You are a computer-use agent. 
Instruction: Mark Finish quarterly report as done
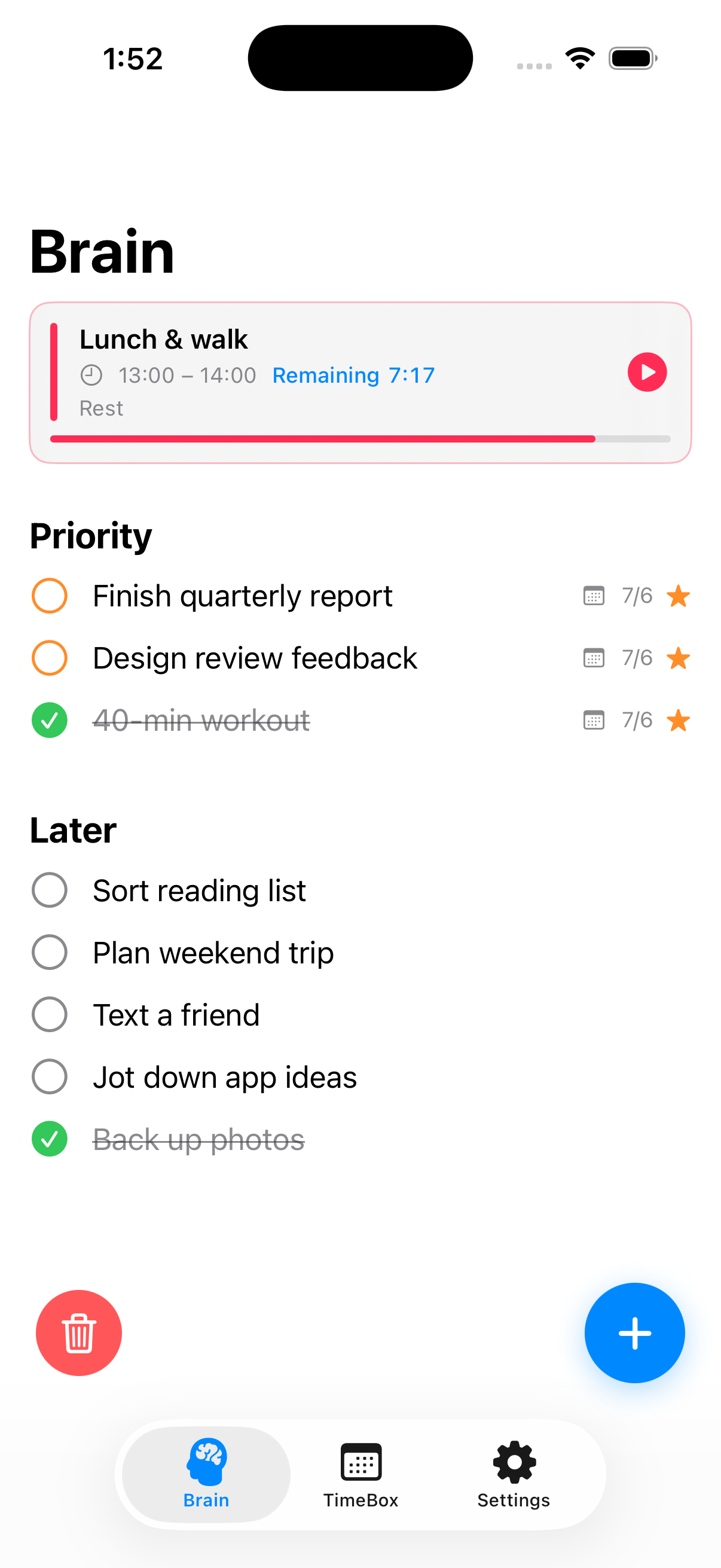49,595
